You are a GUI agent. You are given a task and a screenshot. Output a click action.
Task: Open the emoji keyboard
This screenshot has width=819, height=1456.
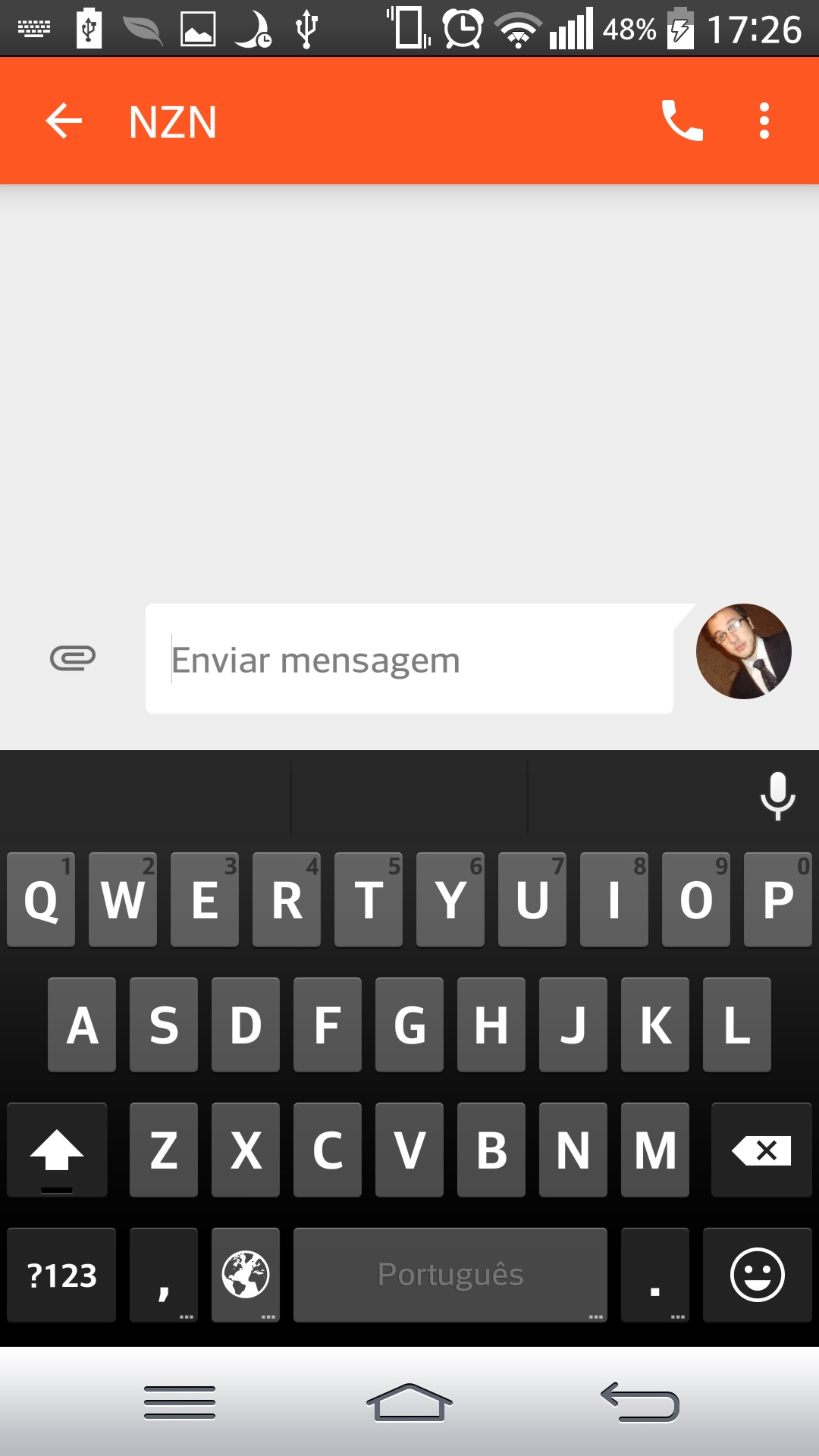[x=757, y=1275]
